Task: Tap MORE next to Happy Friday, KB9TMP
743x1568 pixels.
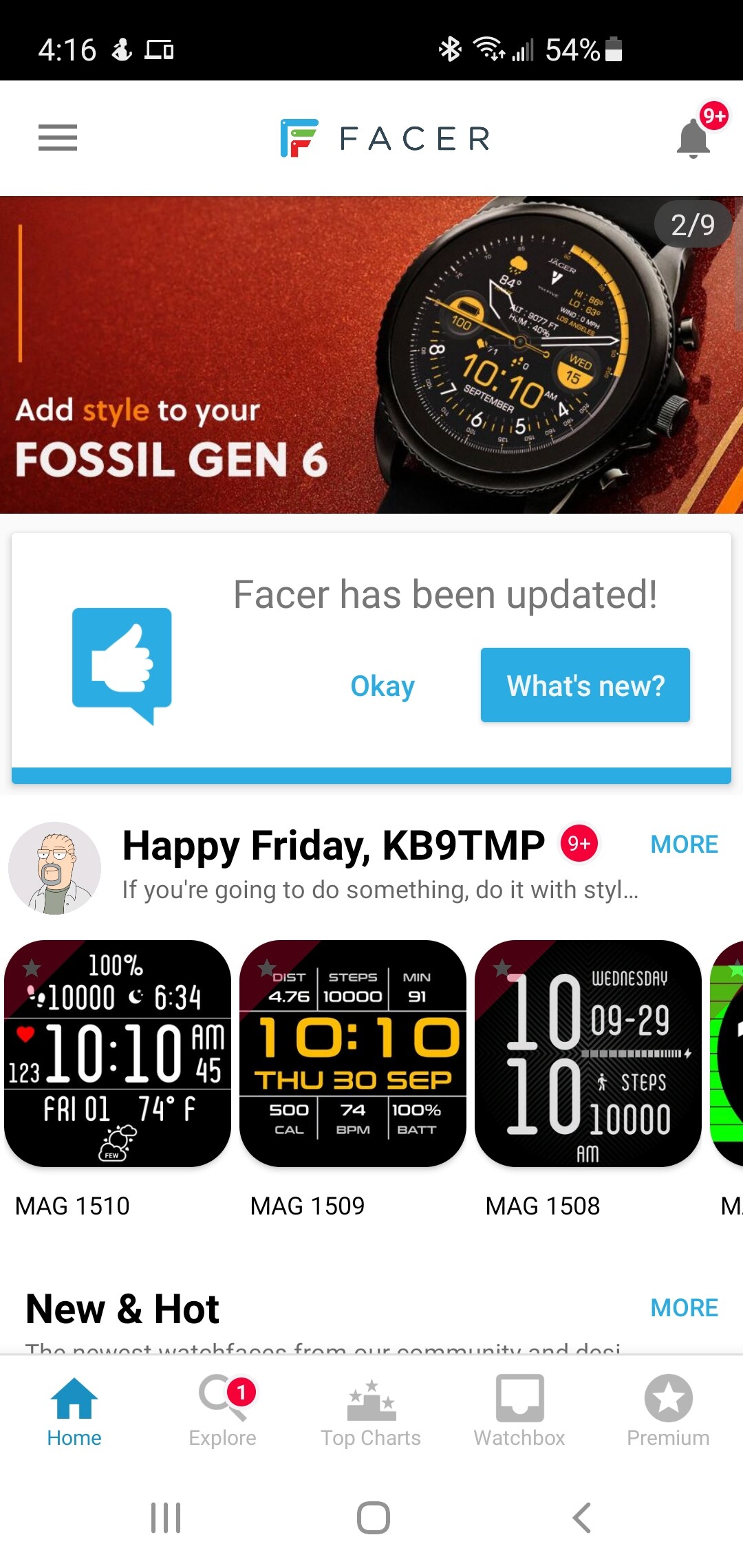Action: click(685, 844)
